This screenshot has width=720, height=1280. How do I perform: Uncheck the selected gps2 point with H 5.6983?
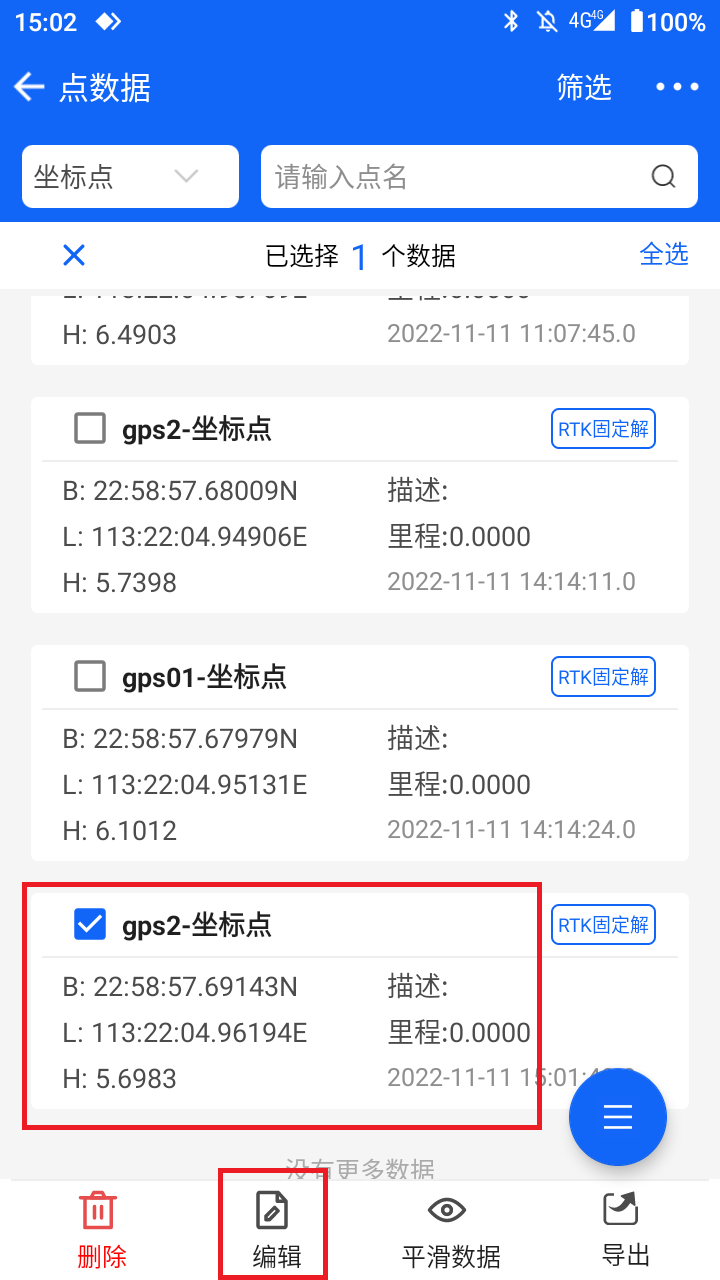[90, 925]
